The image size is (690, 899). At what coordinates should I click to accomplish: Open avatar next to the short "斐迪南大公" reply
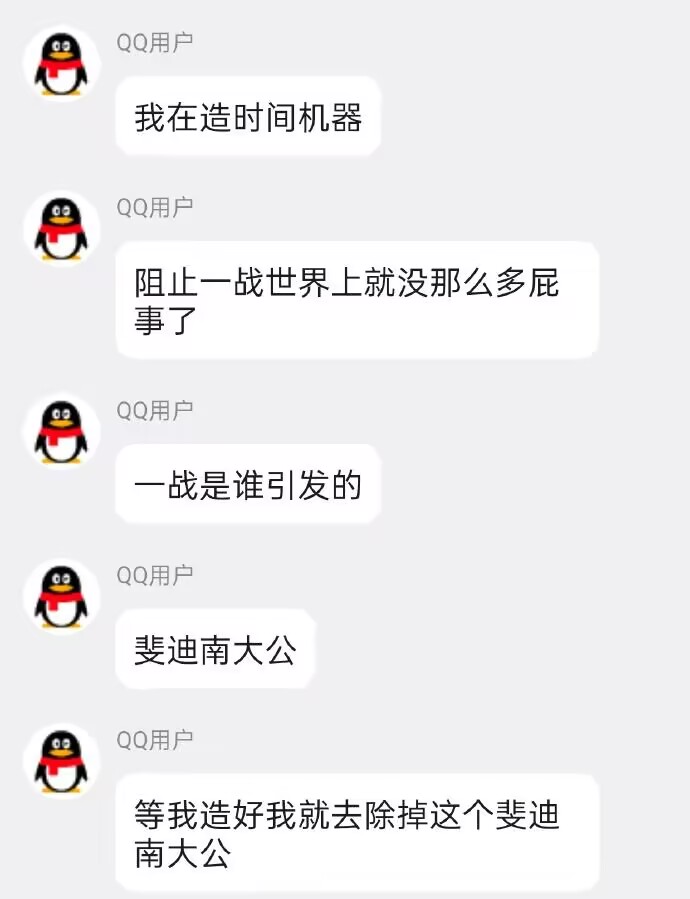[62, 596]
